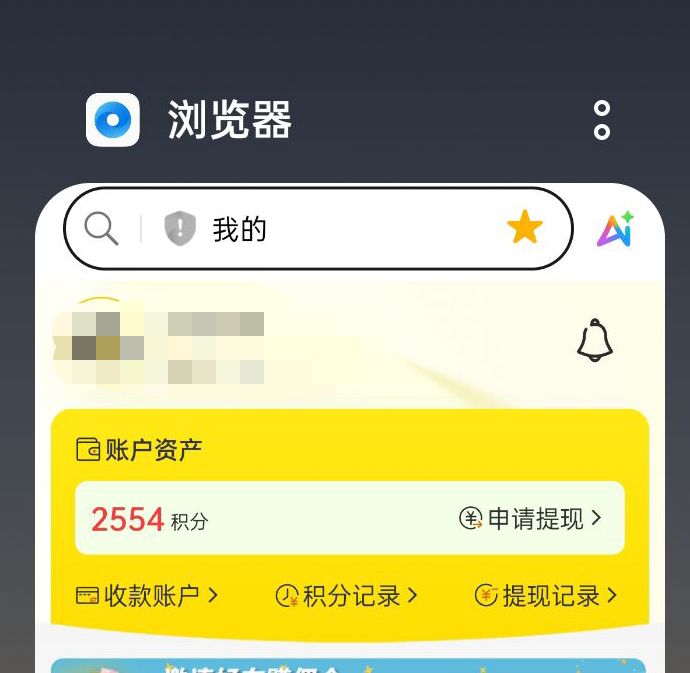690x673 pixels.
Task: Tap the search magnifier icon
Action: coord(101,229)
